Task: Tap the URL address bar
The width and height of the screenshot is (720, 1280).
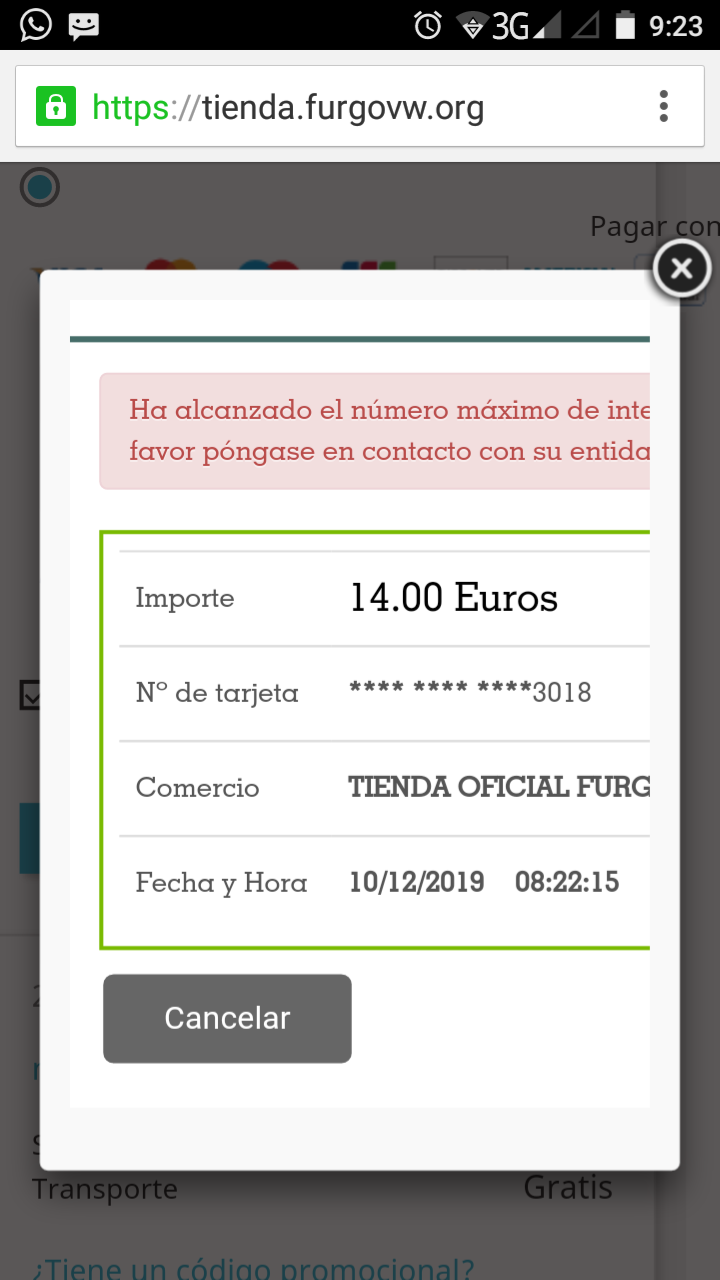Action: [x=340, y=107]
